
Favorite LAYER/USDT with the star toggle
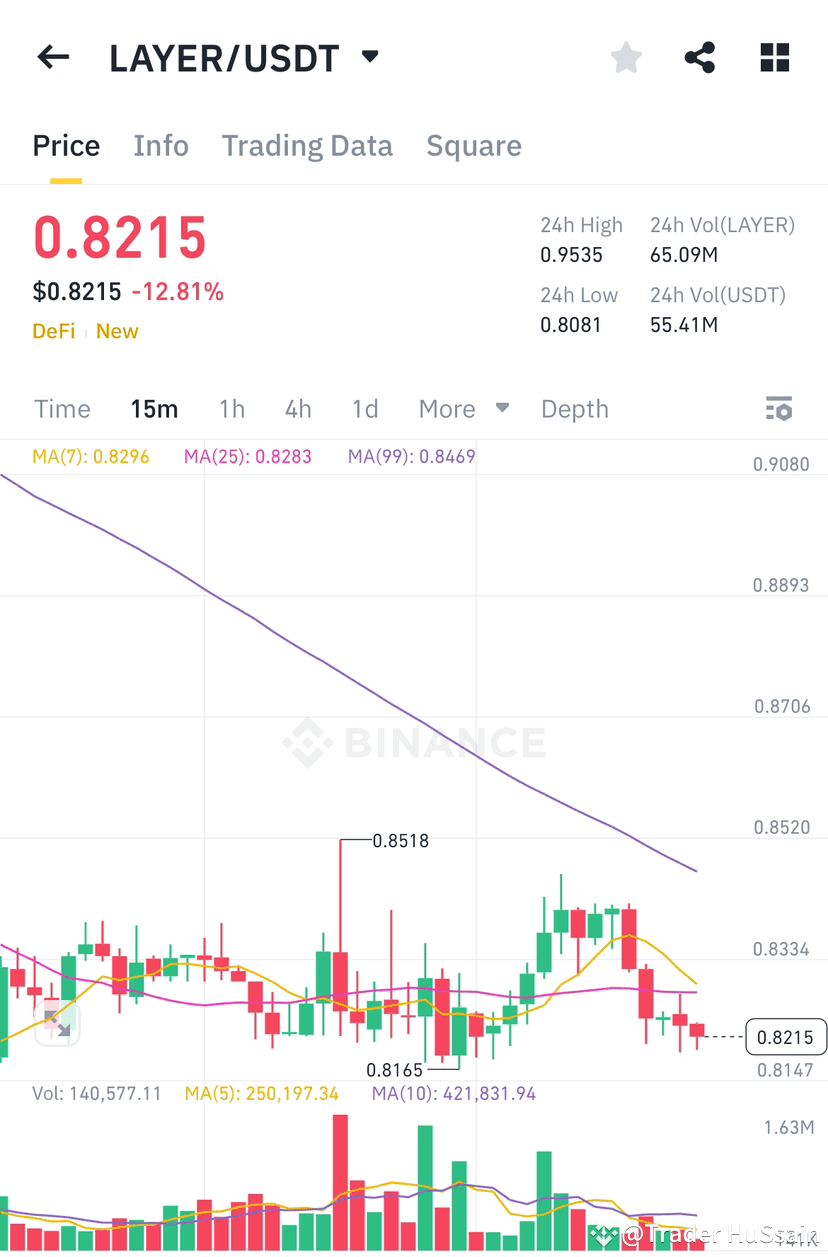click(625, 57)
